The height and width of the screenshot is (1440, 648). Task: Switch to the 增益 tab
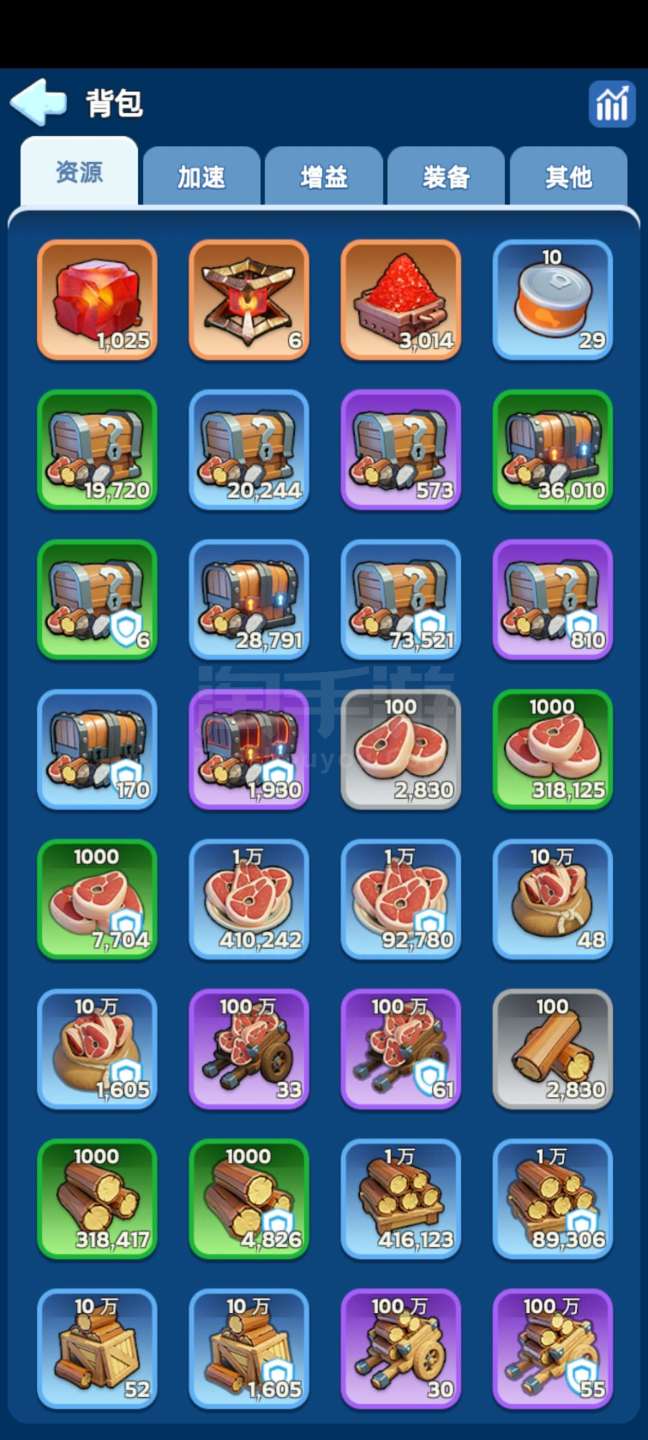click(x=324, y=177)
